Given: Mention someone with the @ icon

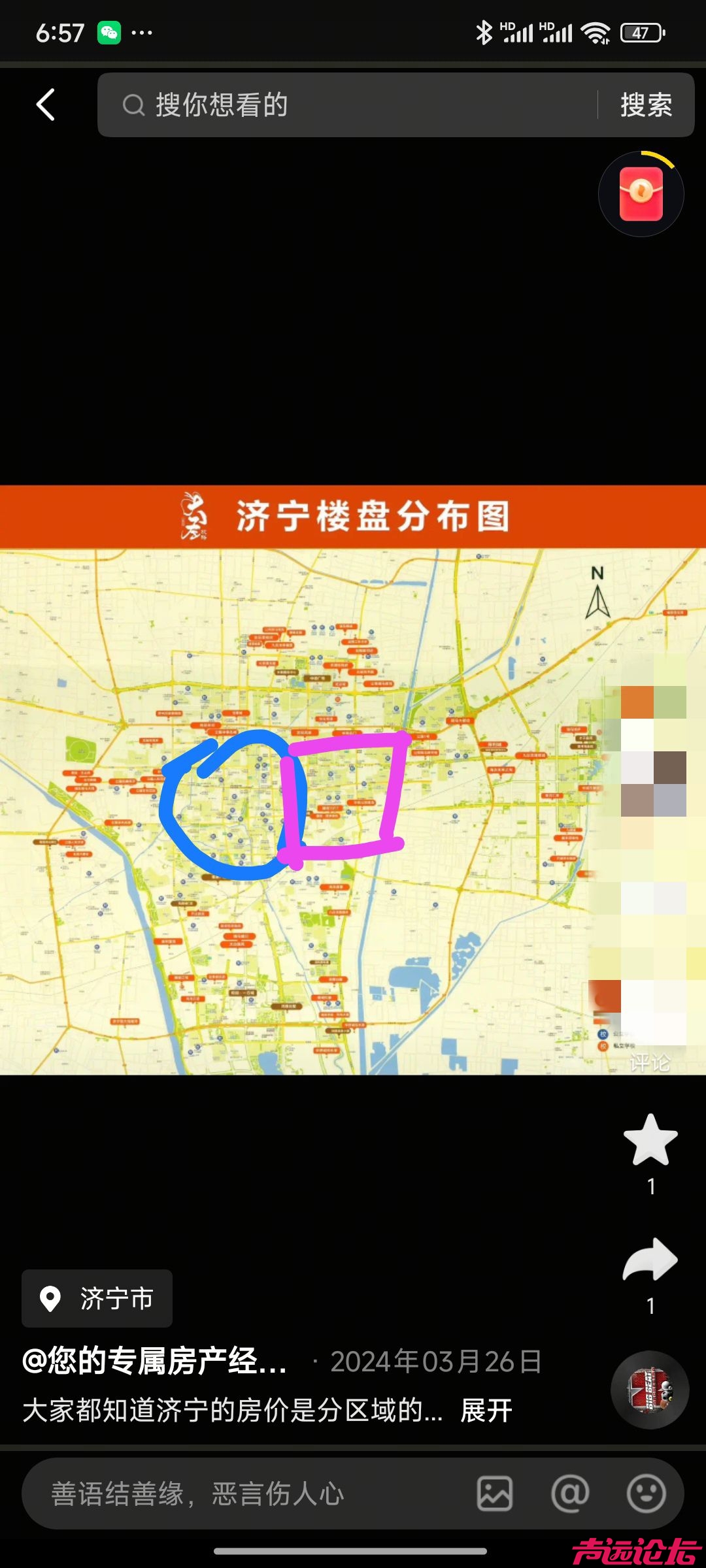Looking at the screenshot, I should tap(570, 1494).
